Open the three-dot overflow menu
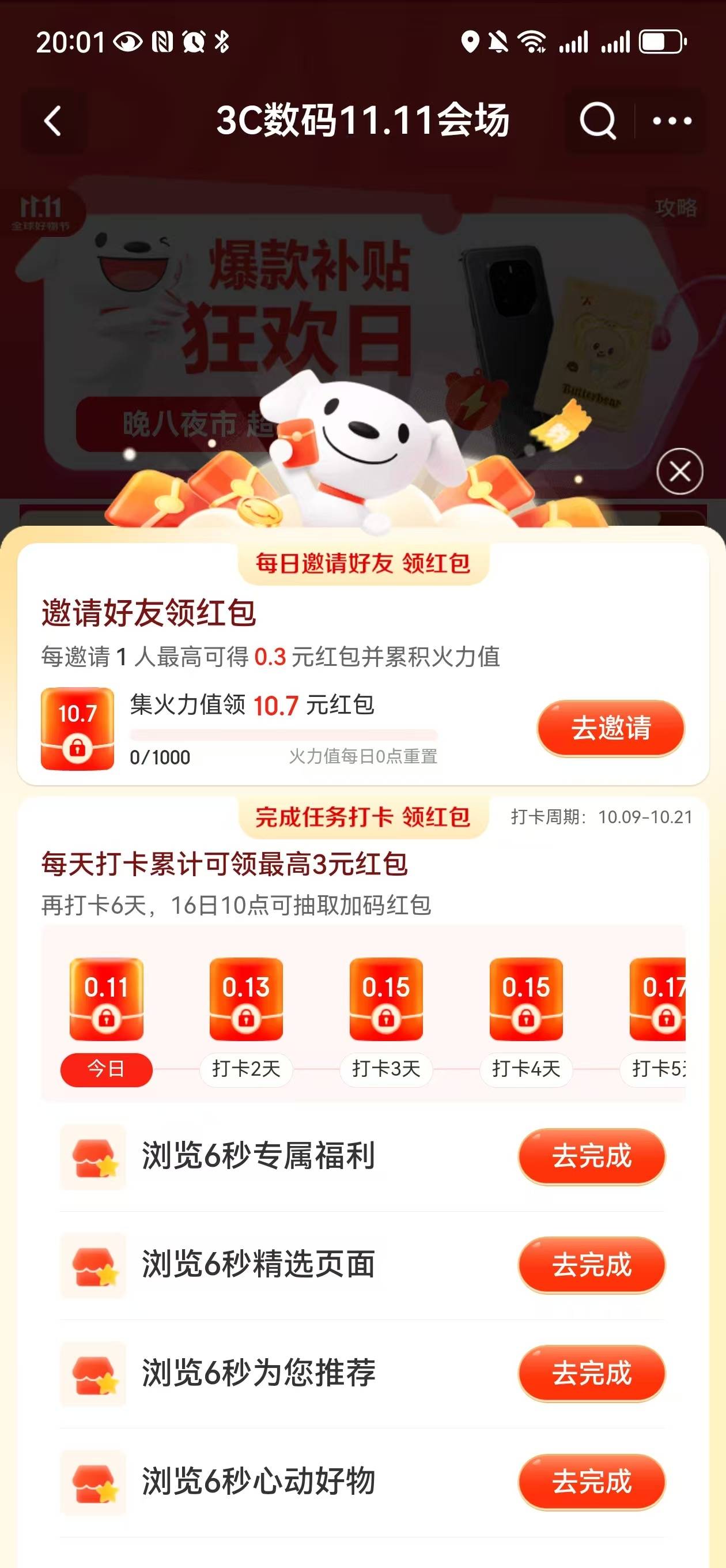This screenshot has width=726, height=1568. (x=672, y=120)
